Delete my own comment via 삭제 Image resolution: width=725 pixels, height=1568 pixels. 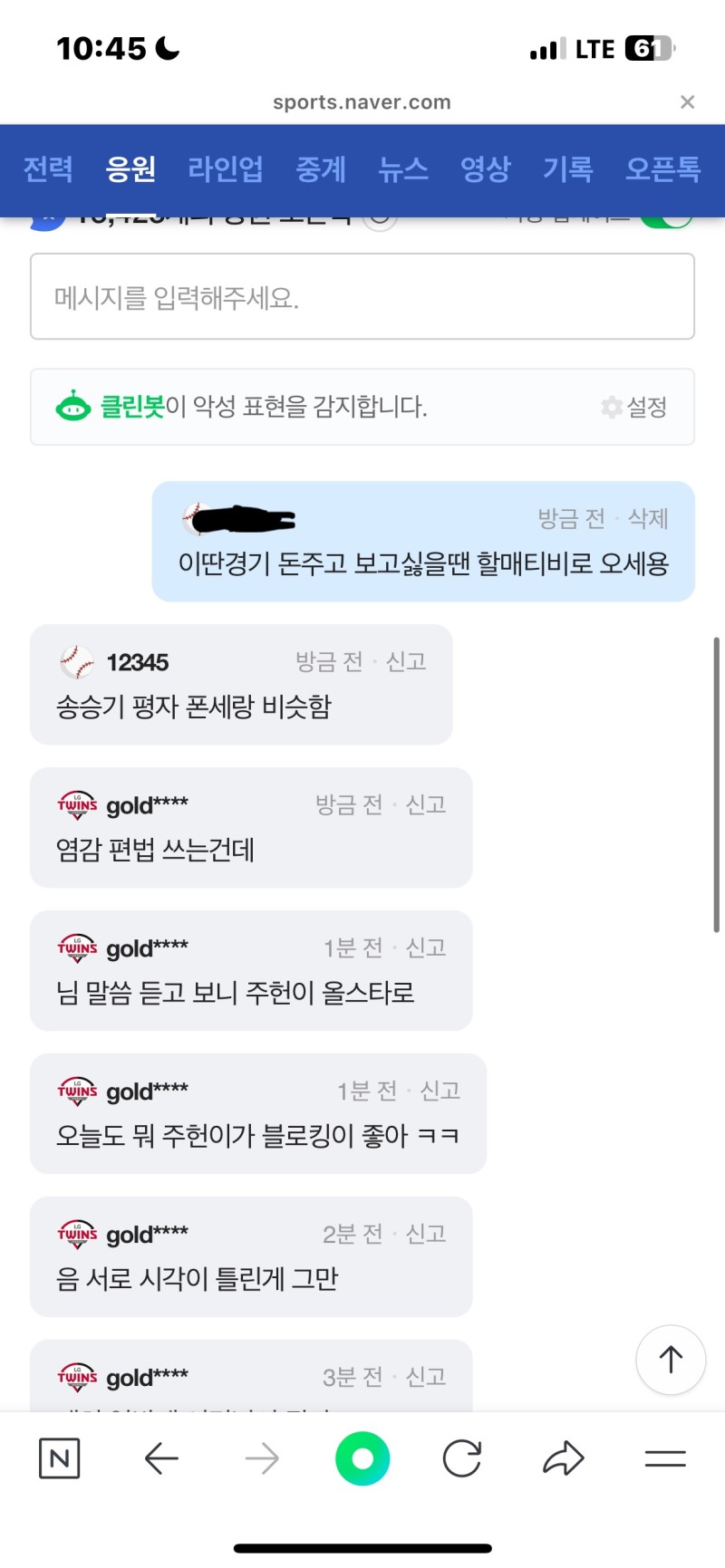[648, 518]
